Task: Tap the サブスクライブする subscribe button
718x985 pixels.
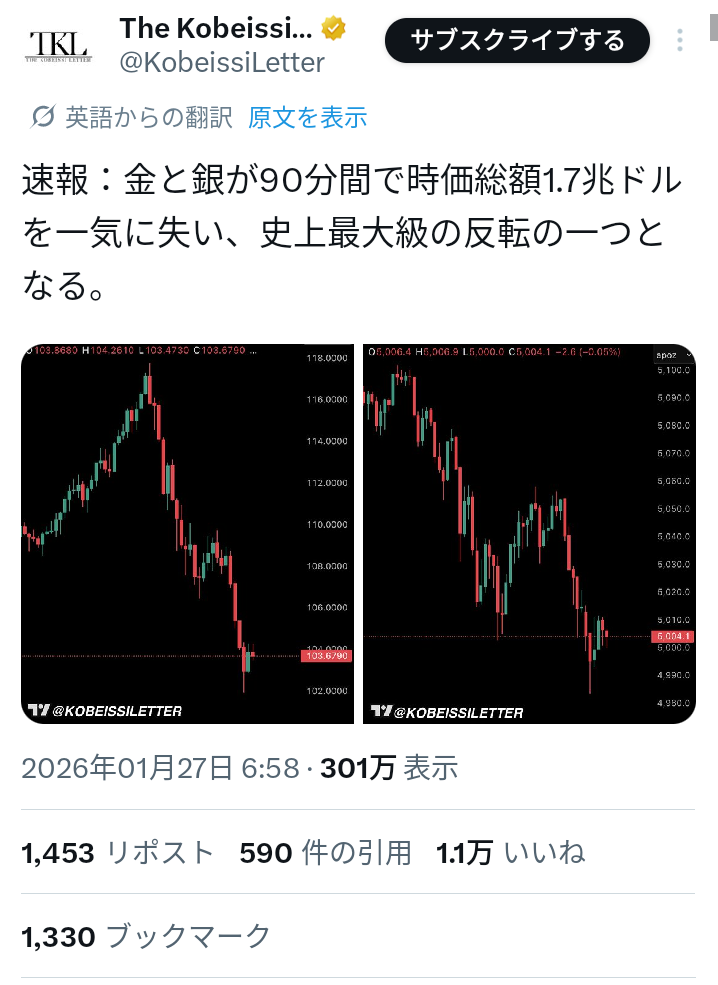Action: [x=517, y=40]
